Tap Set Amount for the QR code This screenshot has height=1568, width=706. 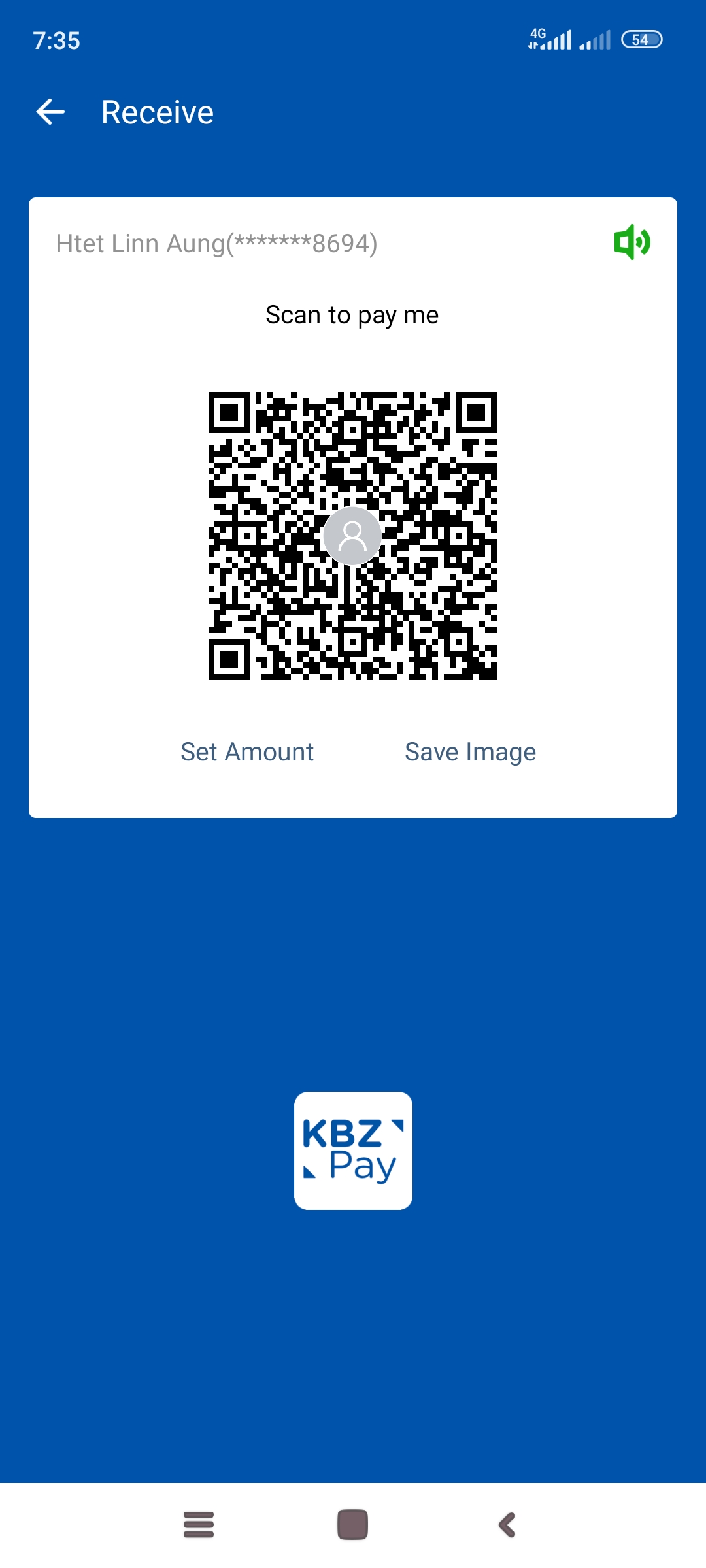click(247, 752)
